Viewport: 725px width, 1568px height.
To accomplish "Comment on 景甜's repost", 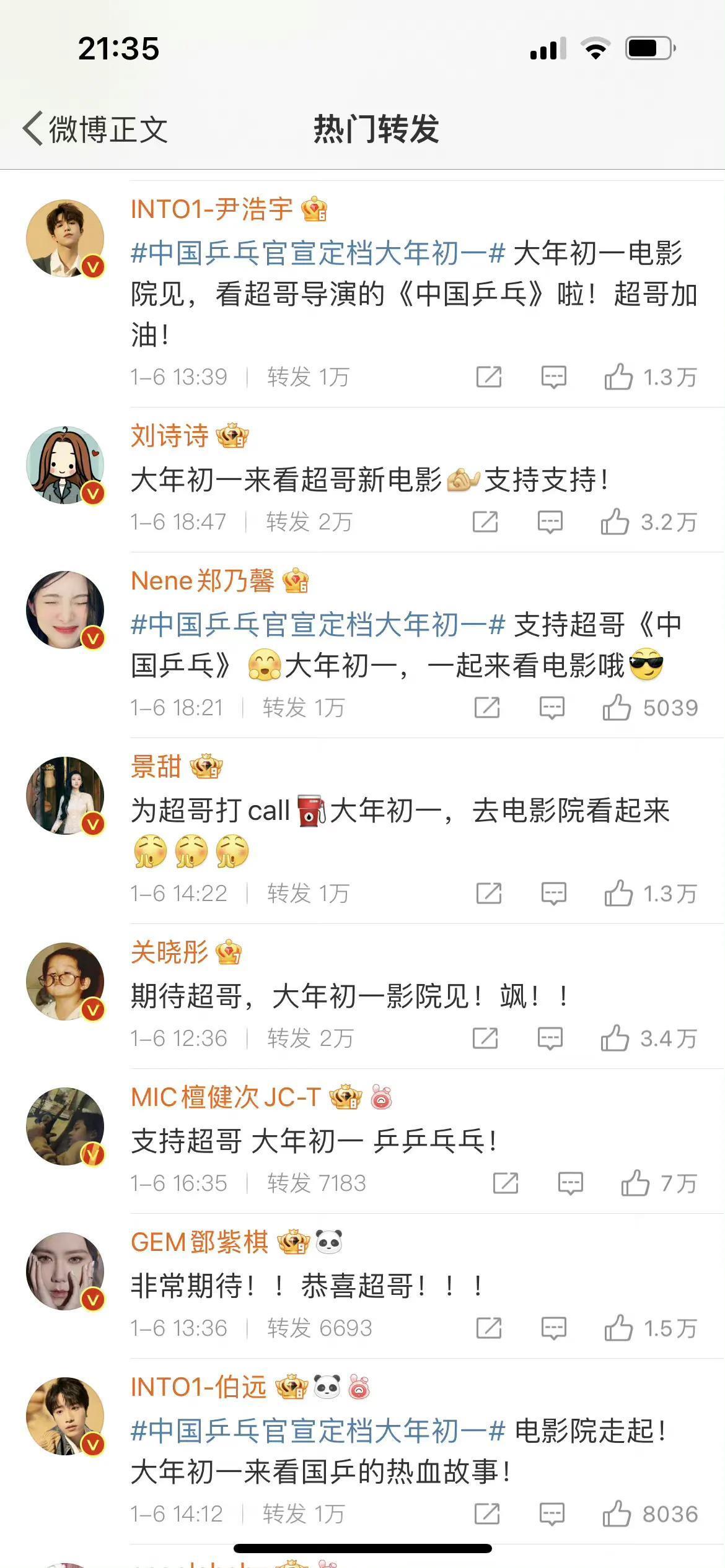I will coord(553,894).
